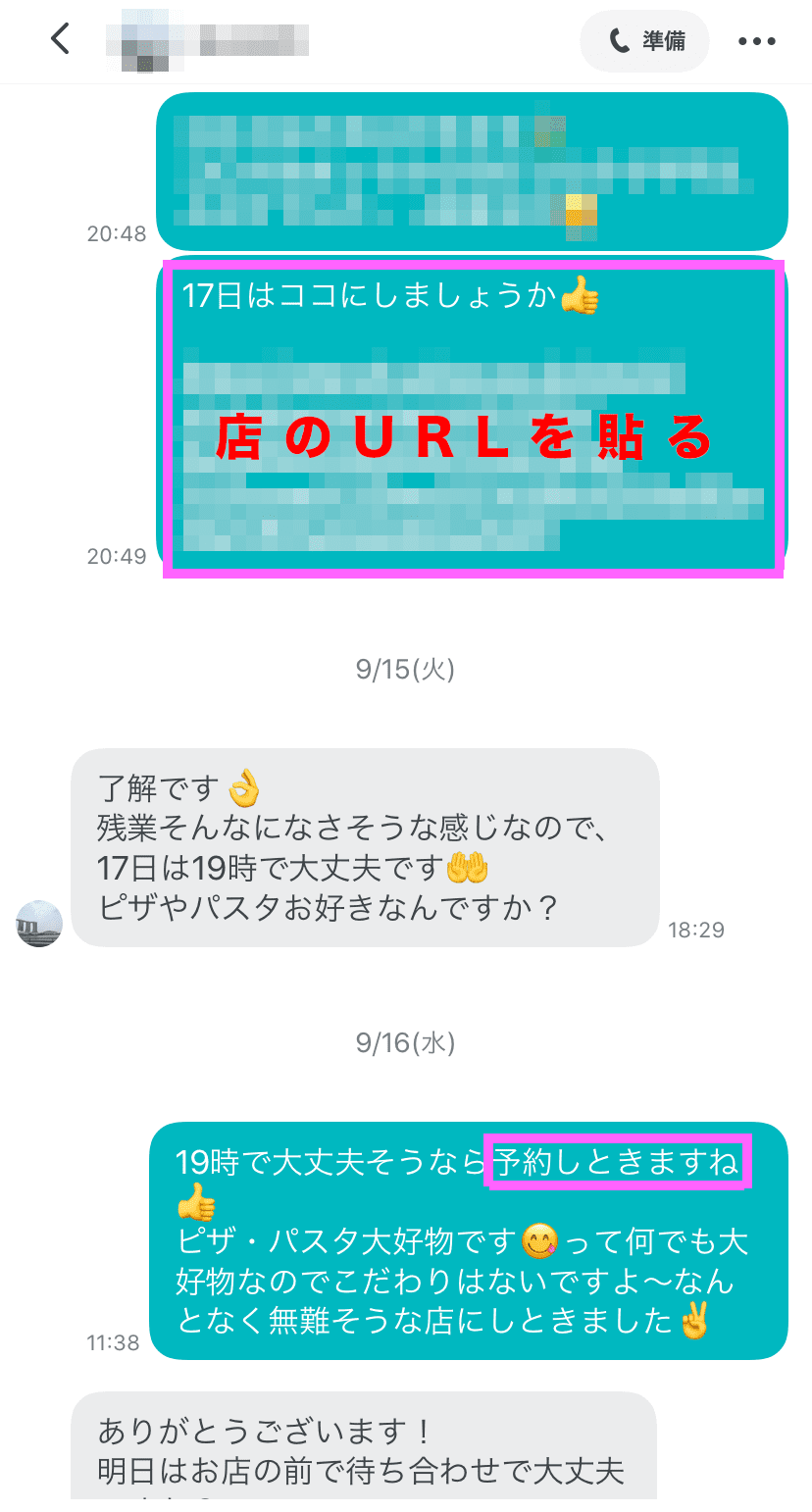Tap the back arrow chevron
Viewport: 812px width, 1512px height.
[x=59, y=39]
